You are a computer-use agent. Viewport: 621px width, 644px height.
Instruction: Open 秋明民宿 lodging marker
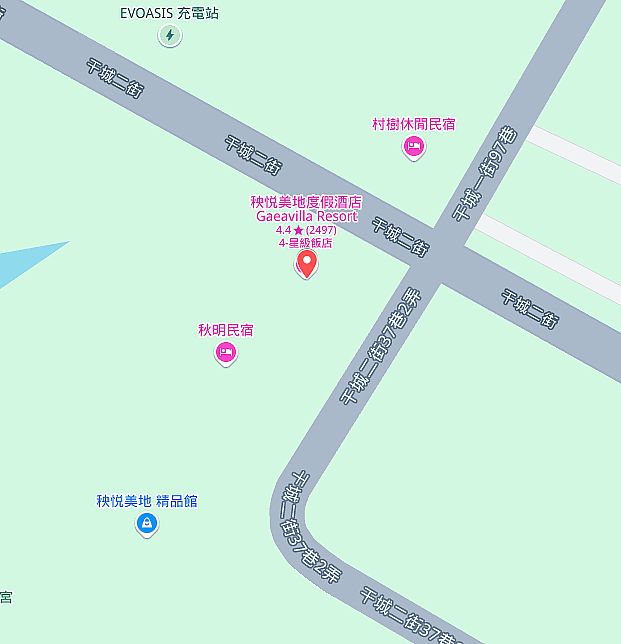[227, 353]
